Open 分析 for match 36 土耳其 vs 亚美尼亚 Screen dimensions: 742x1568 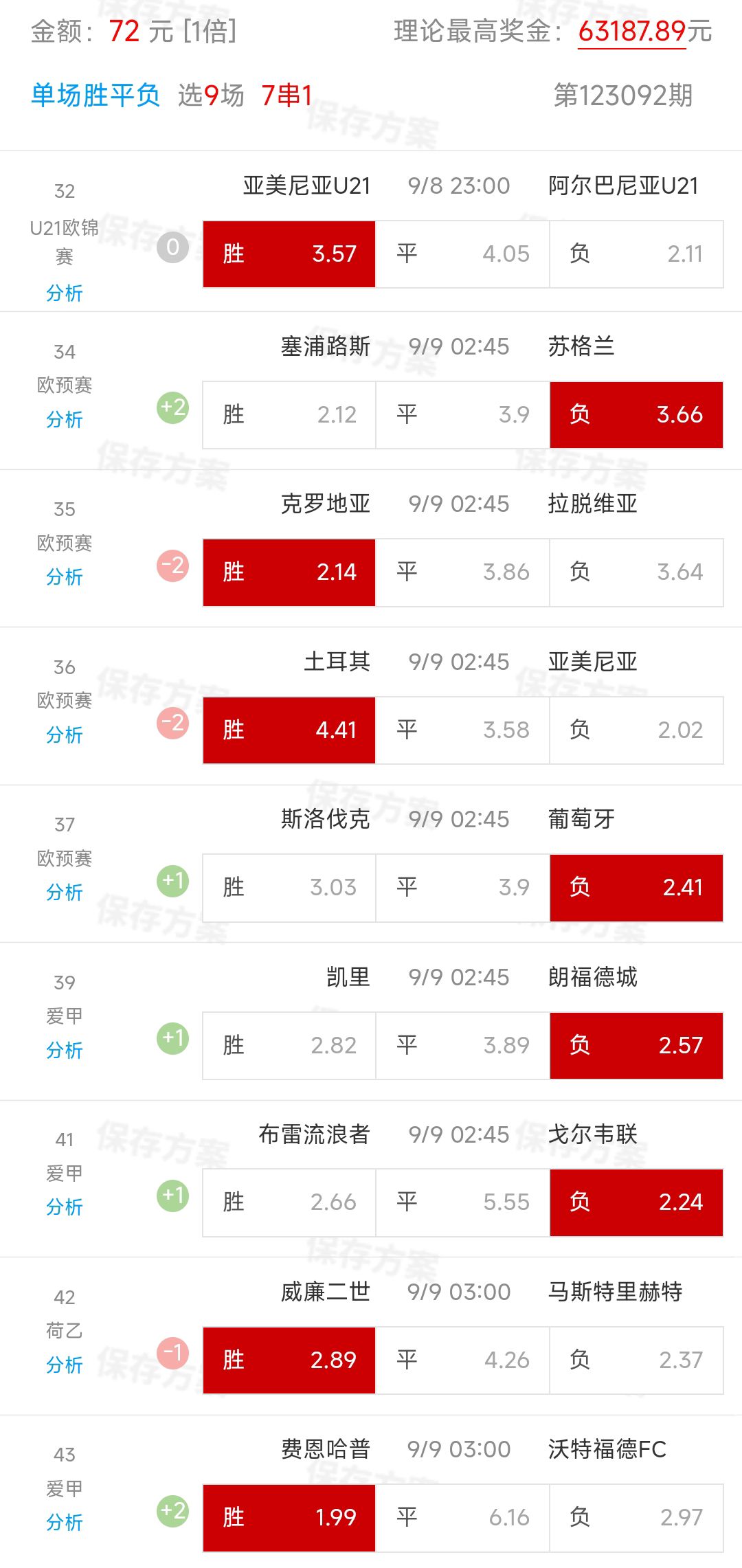pyautogui.click(x=64, y=735)
